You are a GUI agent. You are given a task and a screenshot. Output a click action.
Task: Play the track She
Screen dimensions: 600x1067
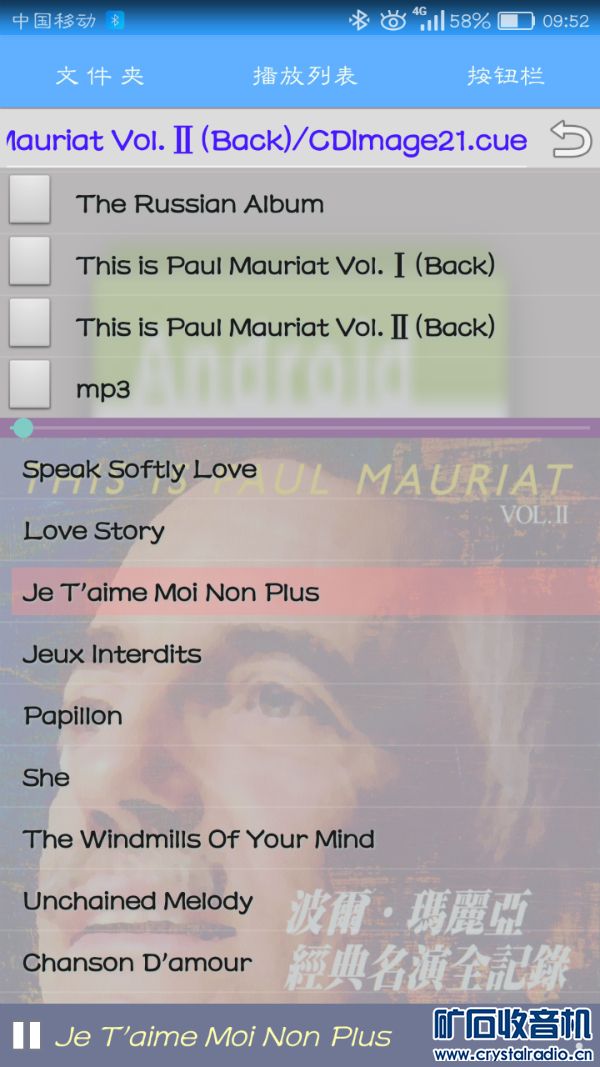(x=46, y=777)
